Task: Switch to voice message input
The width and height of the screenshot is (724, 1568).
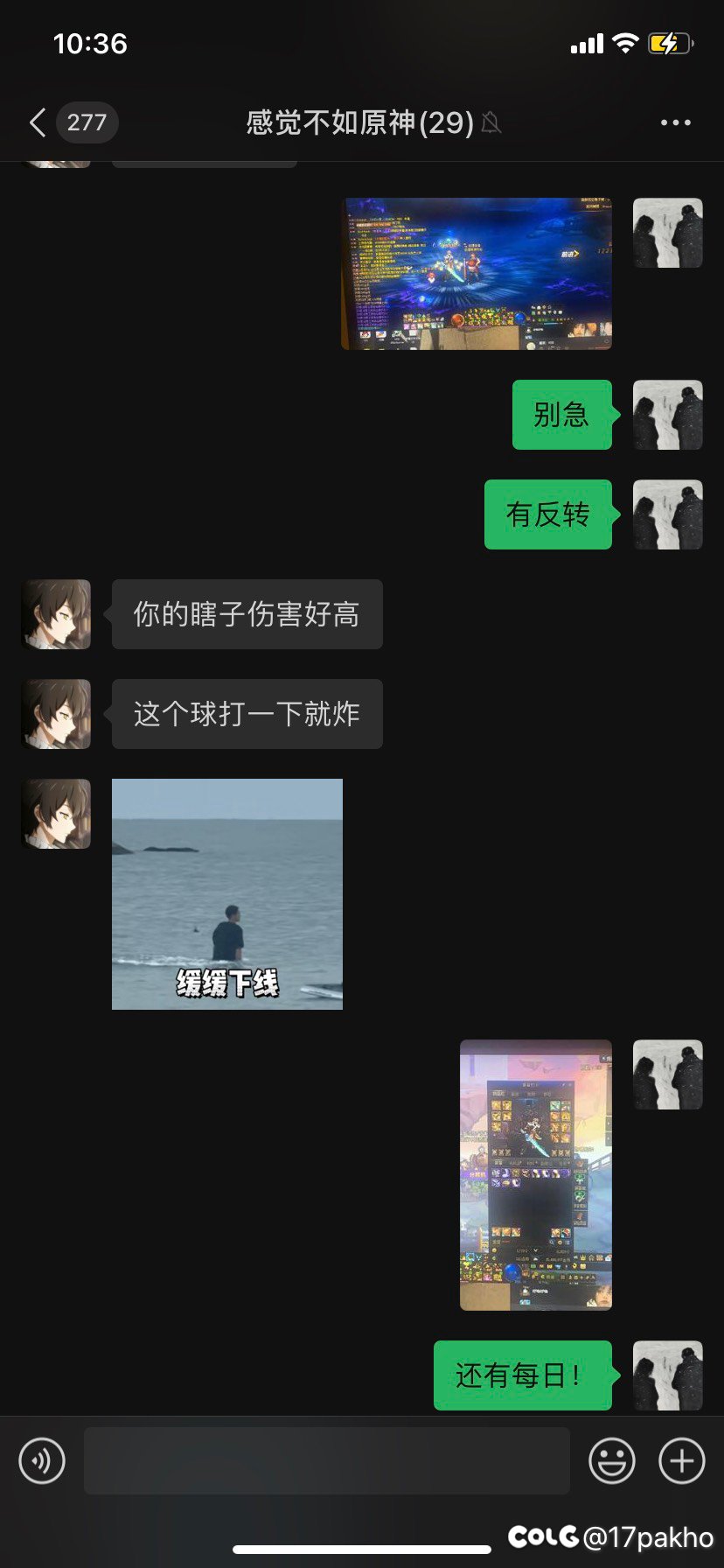Action: coord(42,1460)
